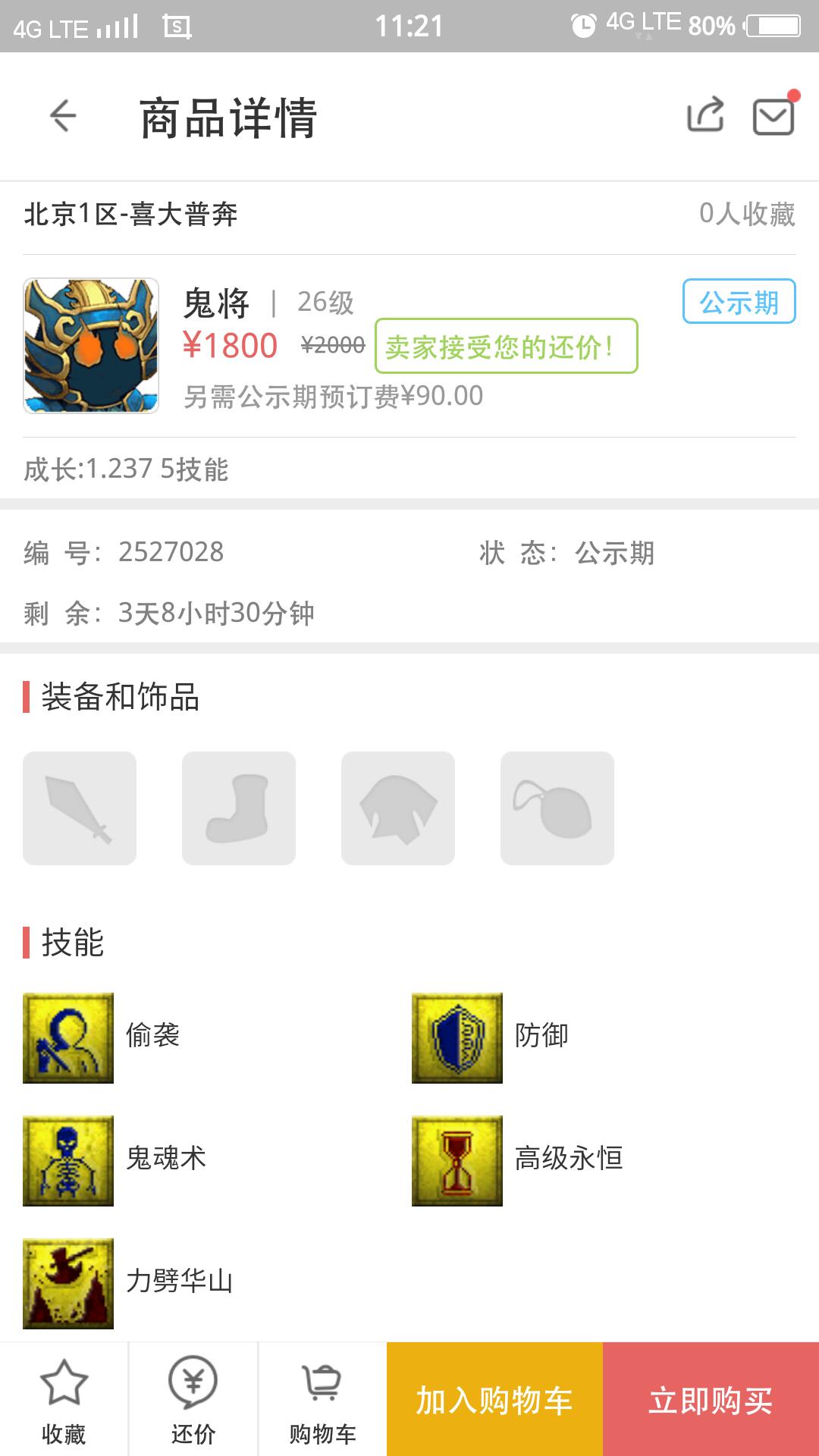Tap the boot equipment slot
This screenshot has width=819, height=1456.
(x=239, y=808)
